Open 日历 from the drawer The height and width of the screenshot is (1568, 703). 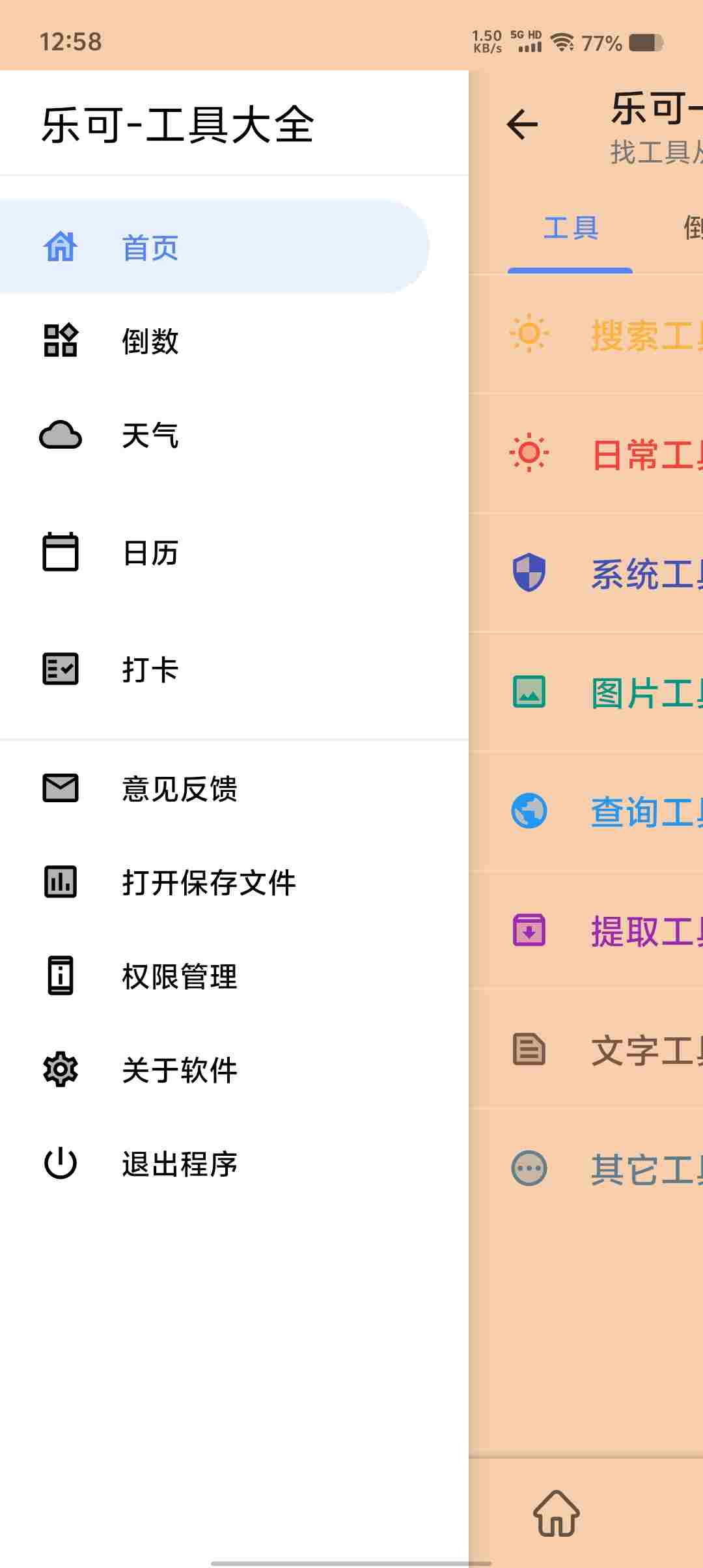234,553
